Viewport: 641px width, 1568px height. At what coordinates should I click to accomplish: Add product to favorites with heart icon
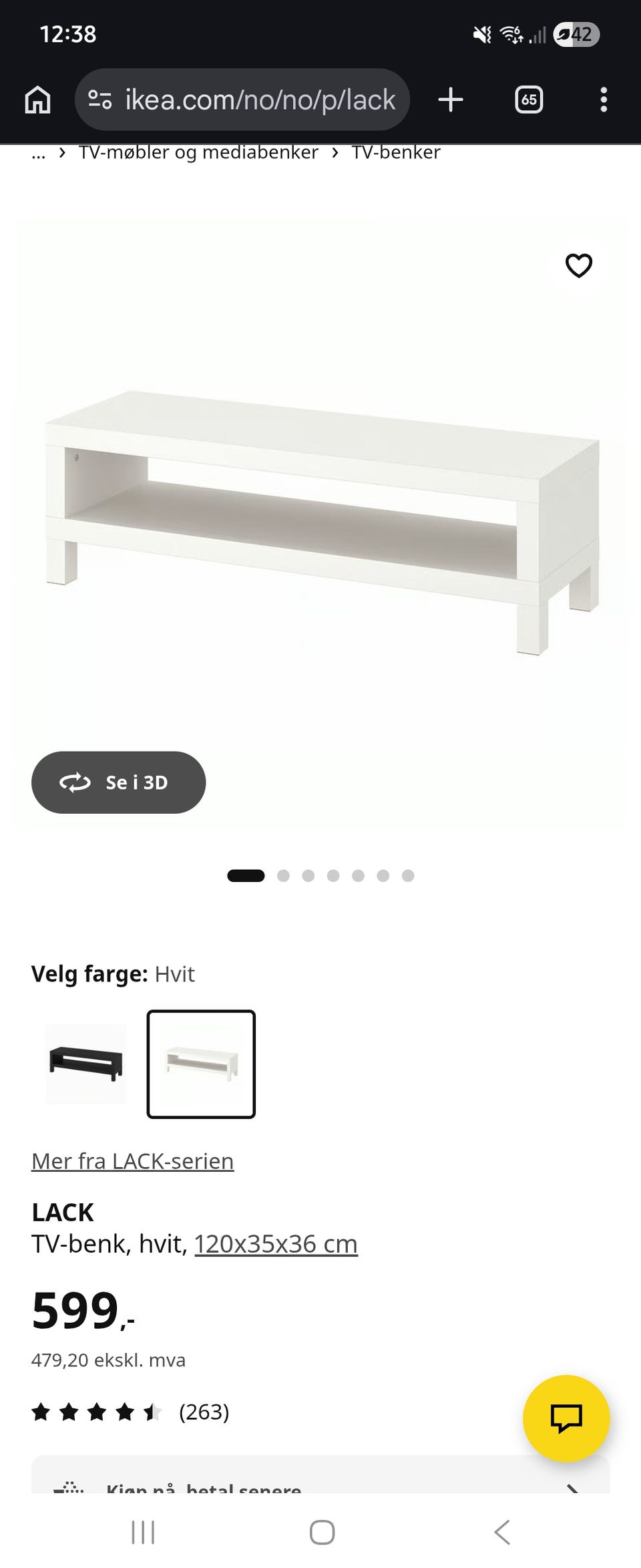pyautogui.click(x=578, y=266)
